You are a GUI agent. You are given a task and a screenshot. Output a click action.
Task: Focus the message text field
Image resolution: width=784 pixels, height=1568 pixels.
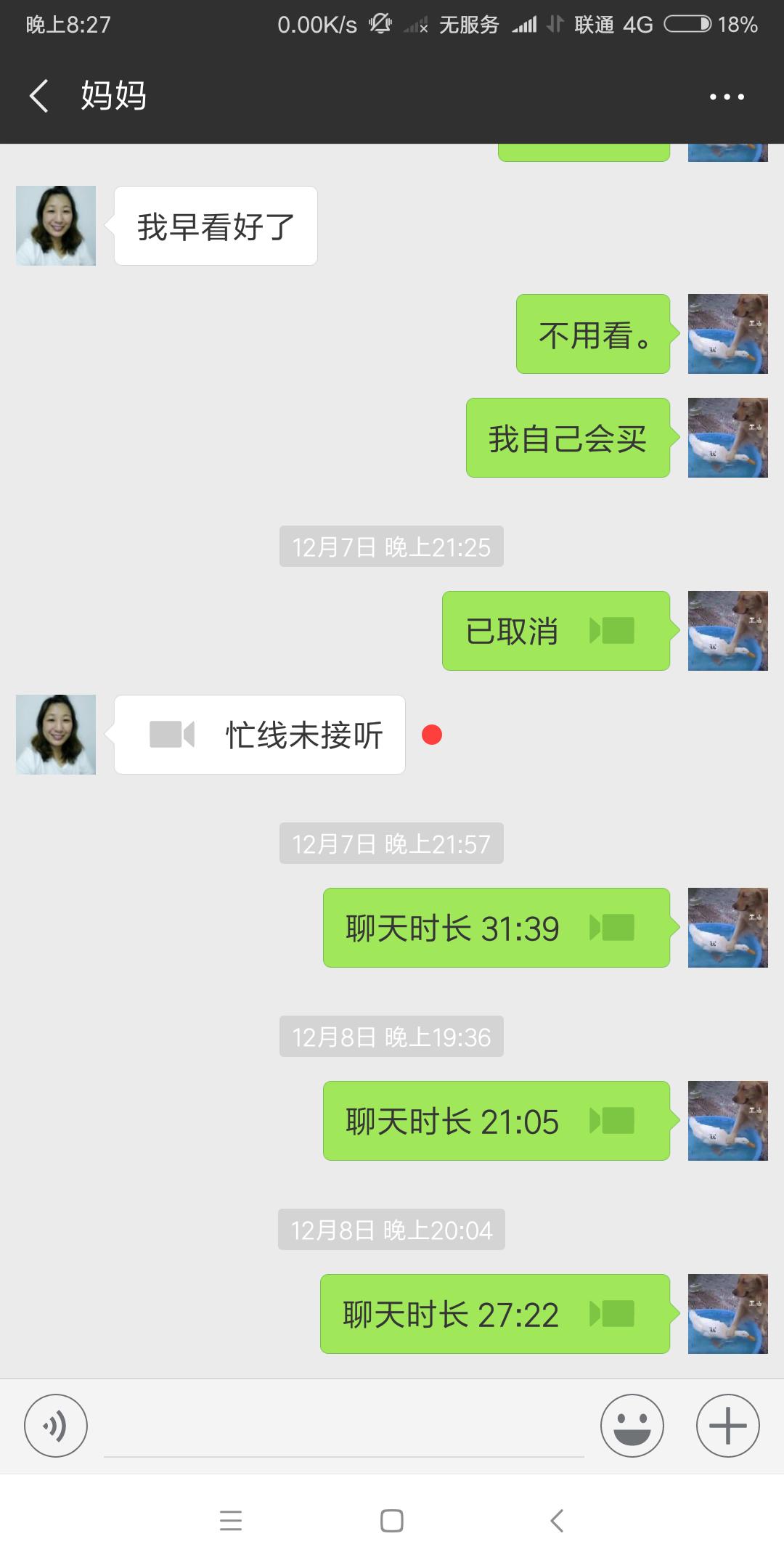tap(344, 1427)
